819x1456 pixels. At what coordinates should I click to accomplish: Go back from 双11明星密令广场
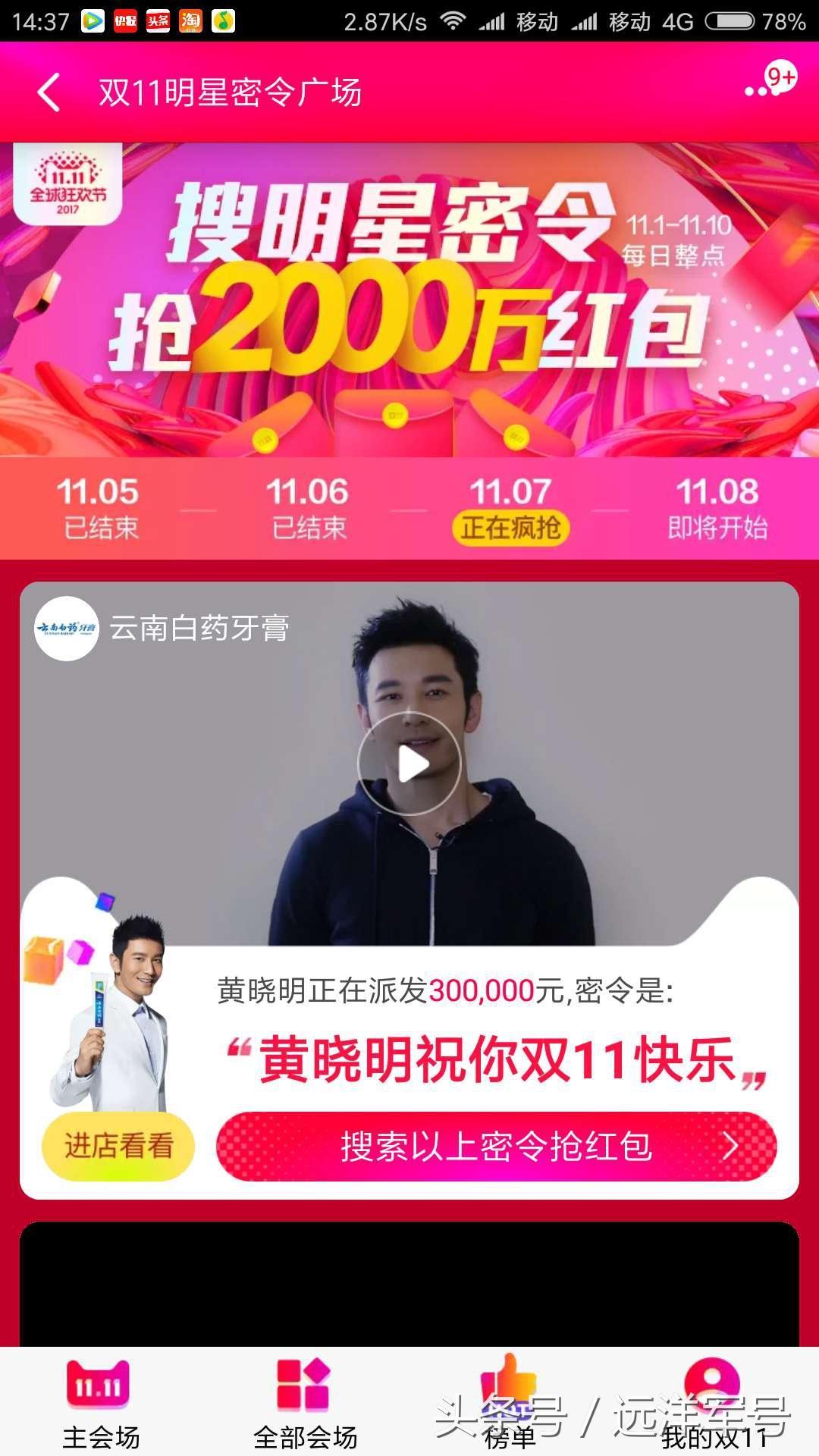(49, 93)
